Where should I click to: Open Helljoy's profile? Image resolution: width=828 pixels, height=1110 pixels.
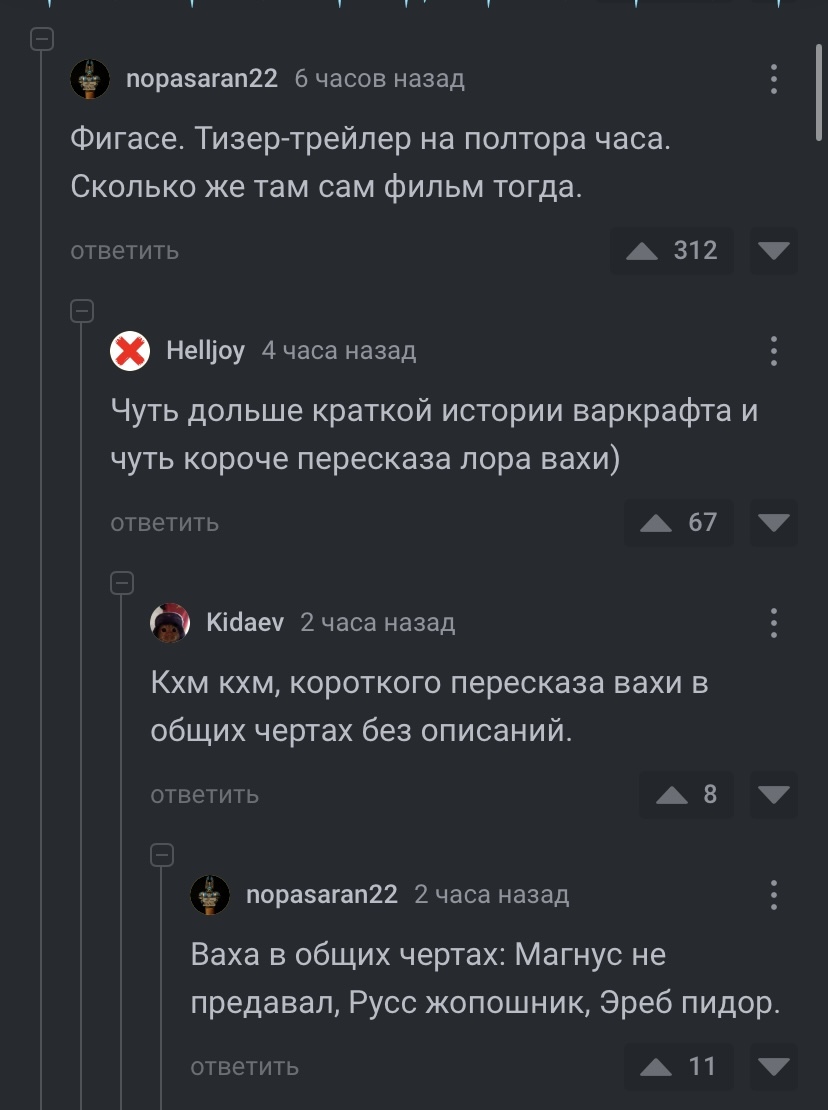[205, 350]
